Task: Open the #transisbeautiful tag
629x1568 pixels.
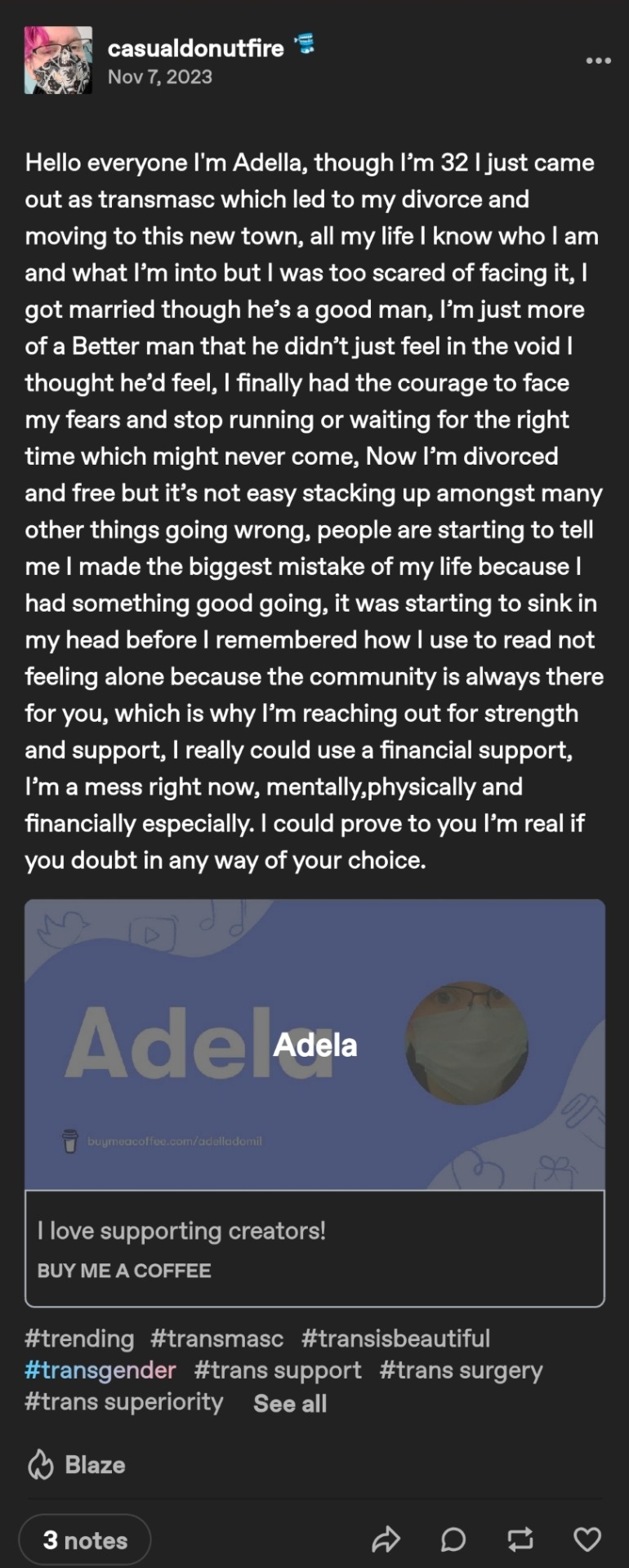Action: tap(395, 1339)
